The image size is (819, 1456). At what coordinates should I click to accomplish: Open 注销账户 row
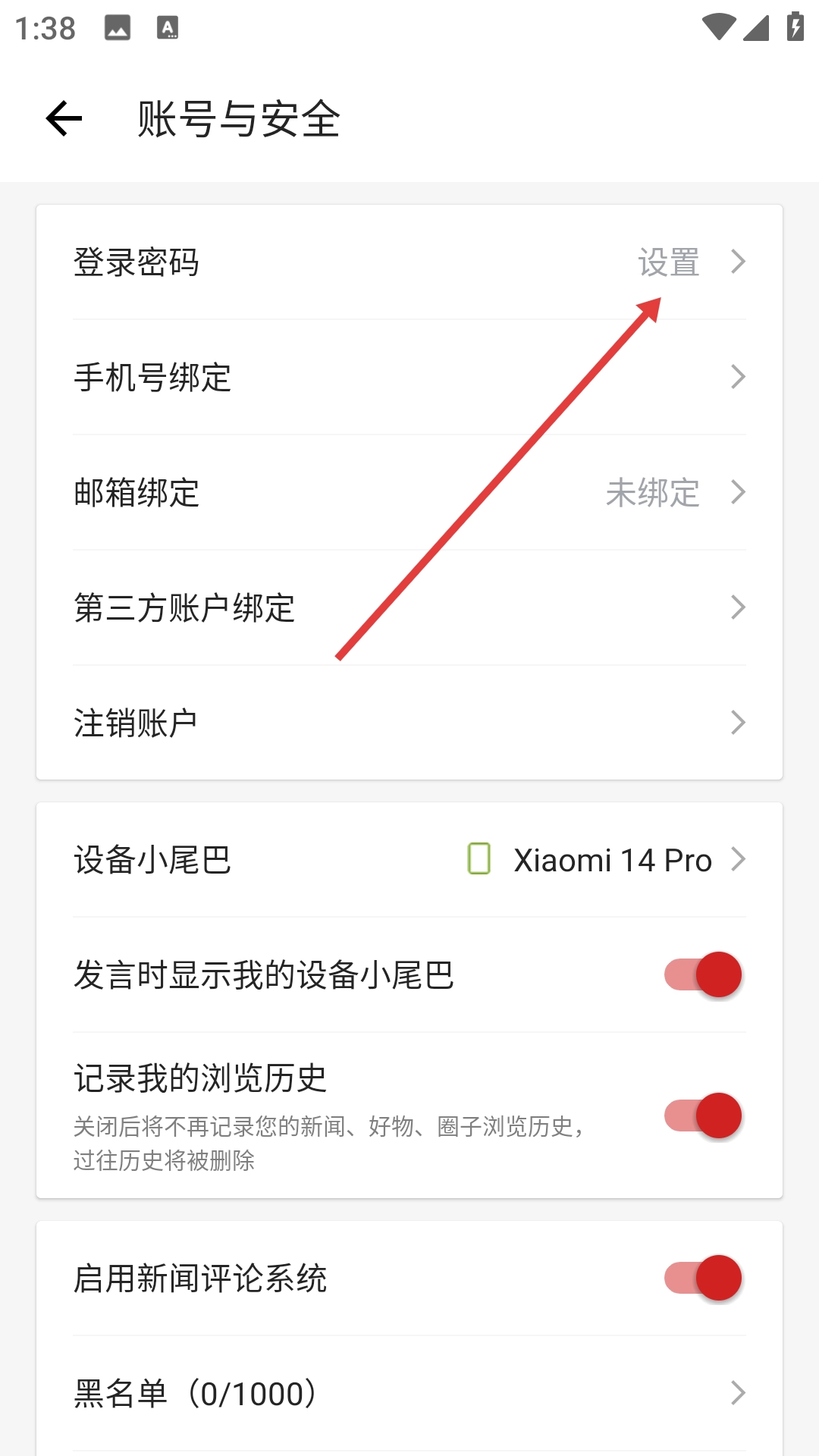point(409,723)
